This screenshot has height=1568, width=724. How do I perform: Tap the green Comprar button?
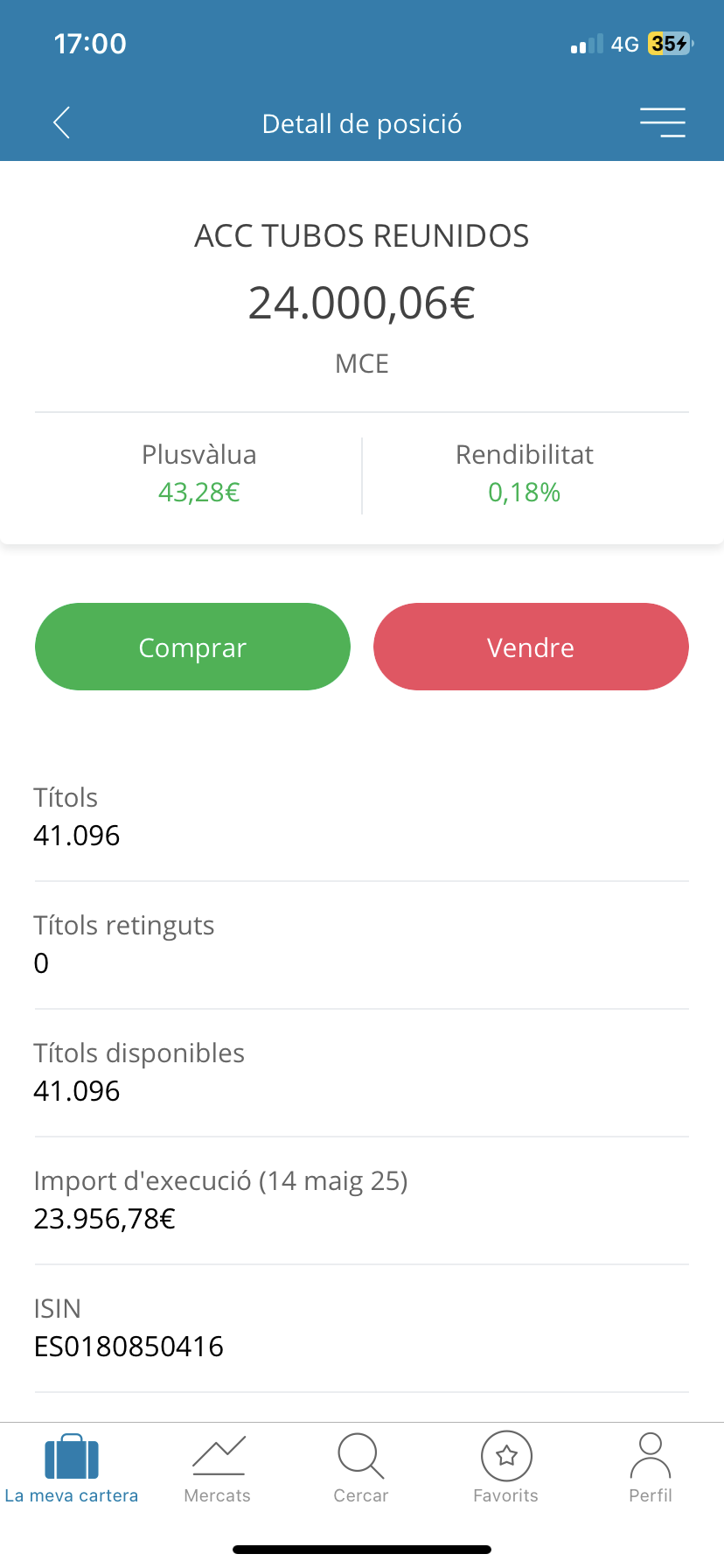[x=192, y=647]
